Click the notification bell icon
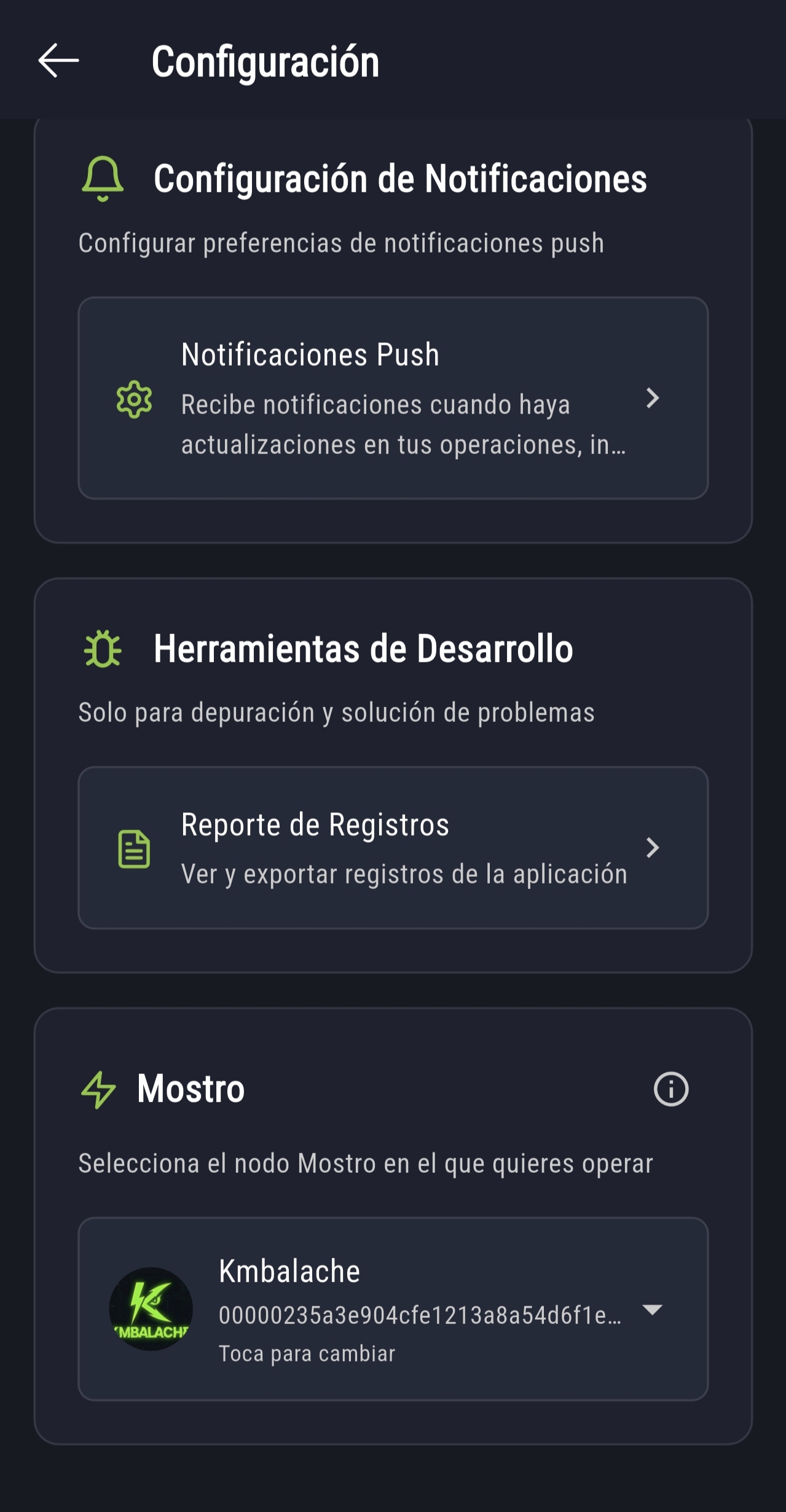 (102, 179)
